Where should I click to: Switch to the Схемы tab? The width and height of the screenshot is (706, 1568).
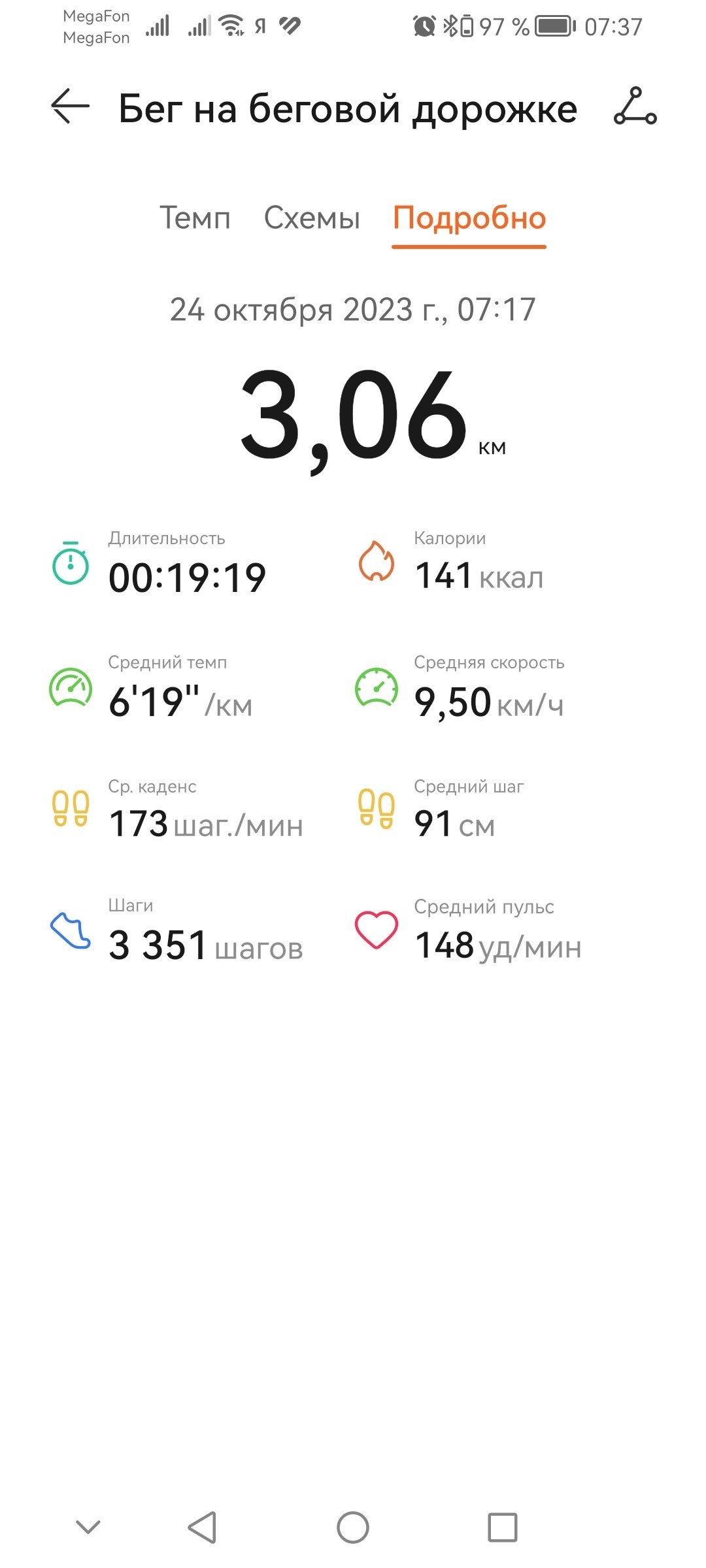312,218
